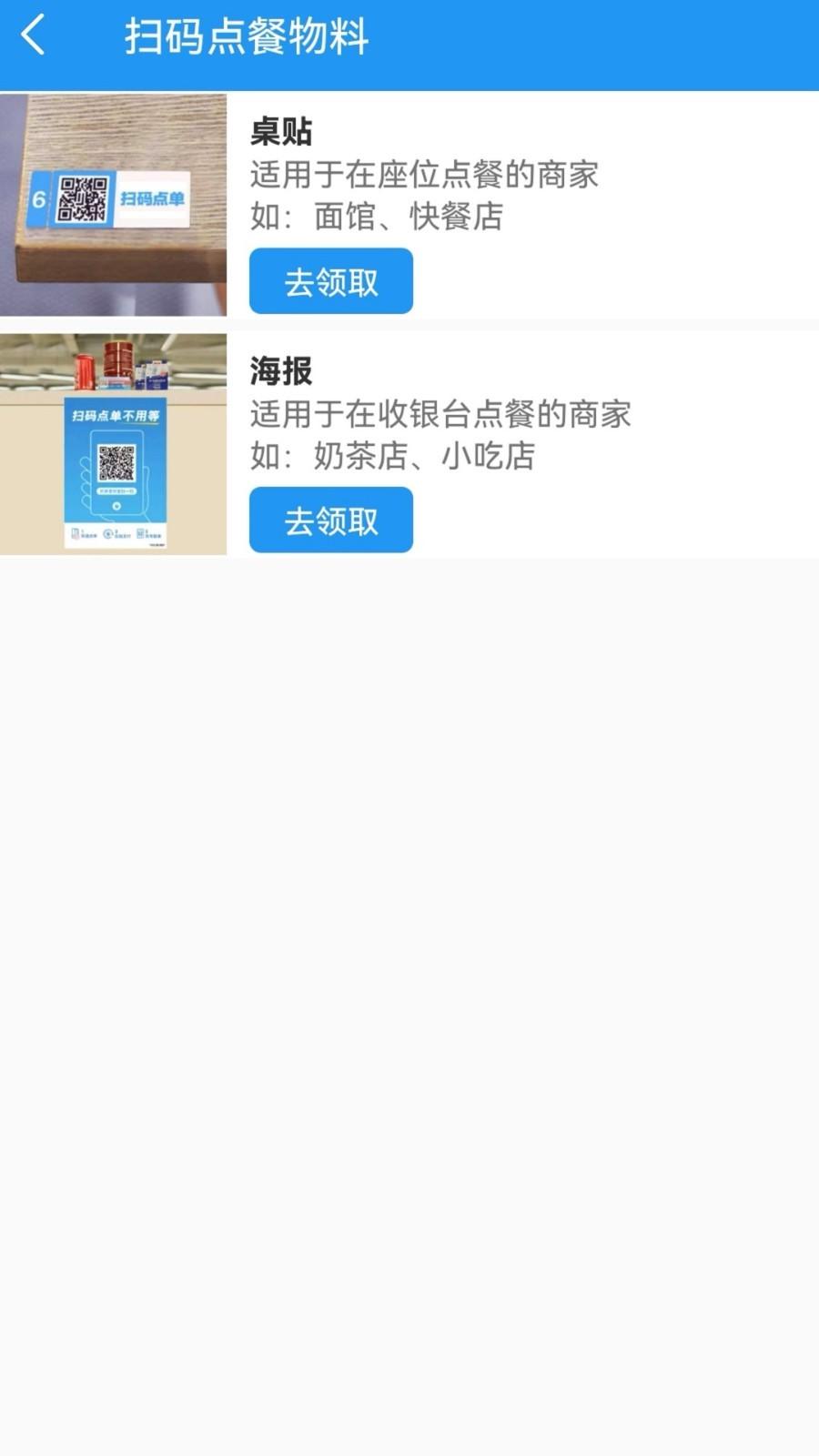Open the 桌贴 table sticker image
The image size is (819, 1456).
click(113, 205)
